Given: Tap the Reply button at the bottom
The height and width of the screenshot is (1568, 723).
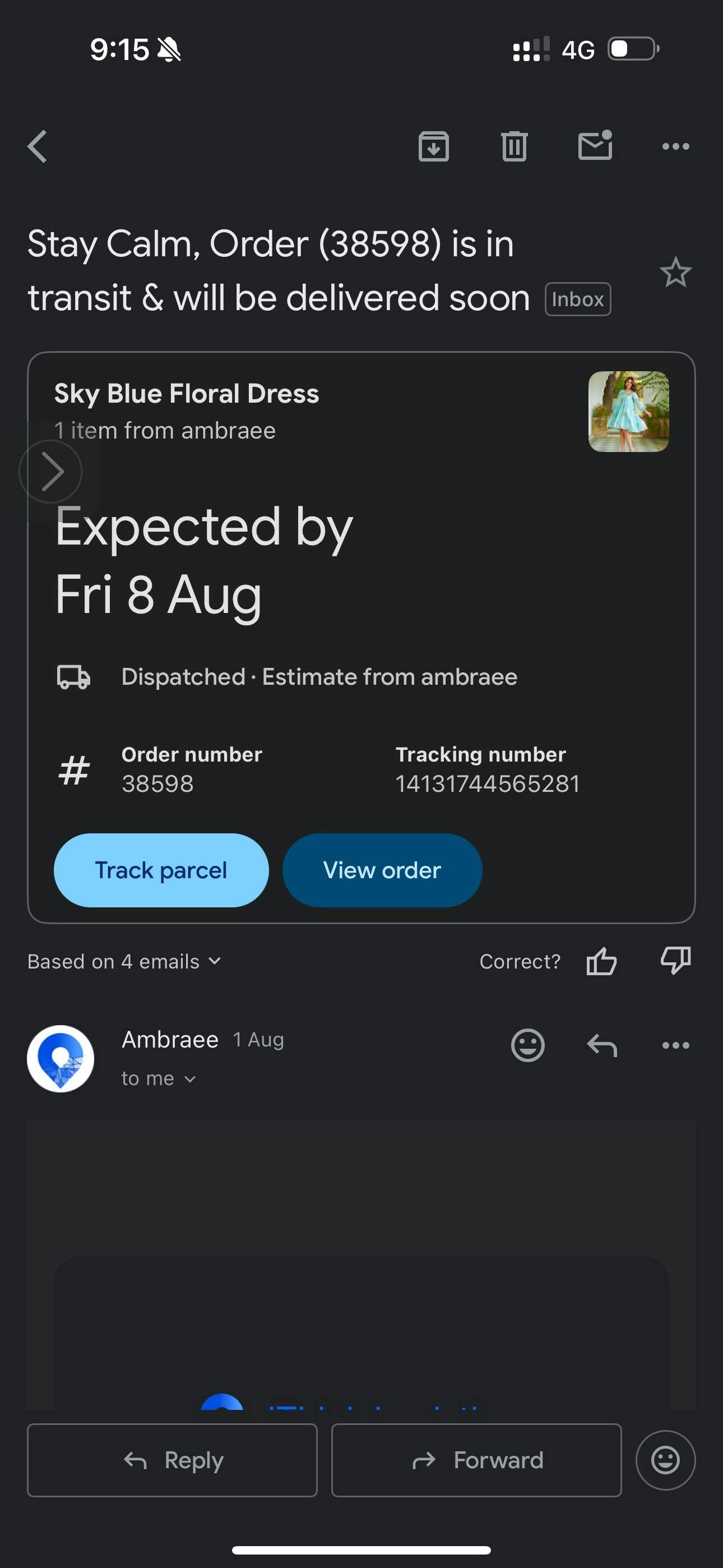Looking at the screenshot, I should click(172, 1460).
